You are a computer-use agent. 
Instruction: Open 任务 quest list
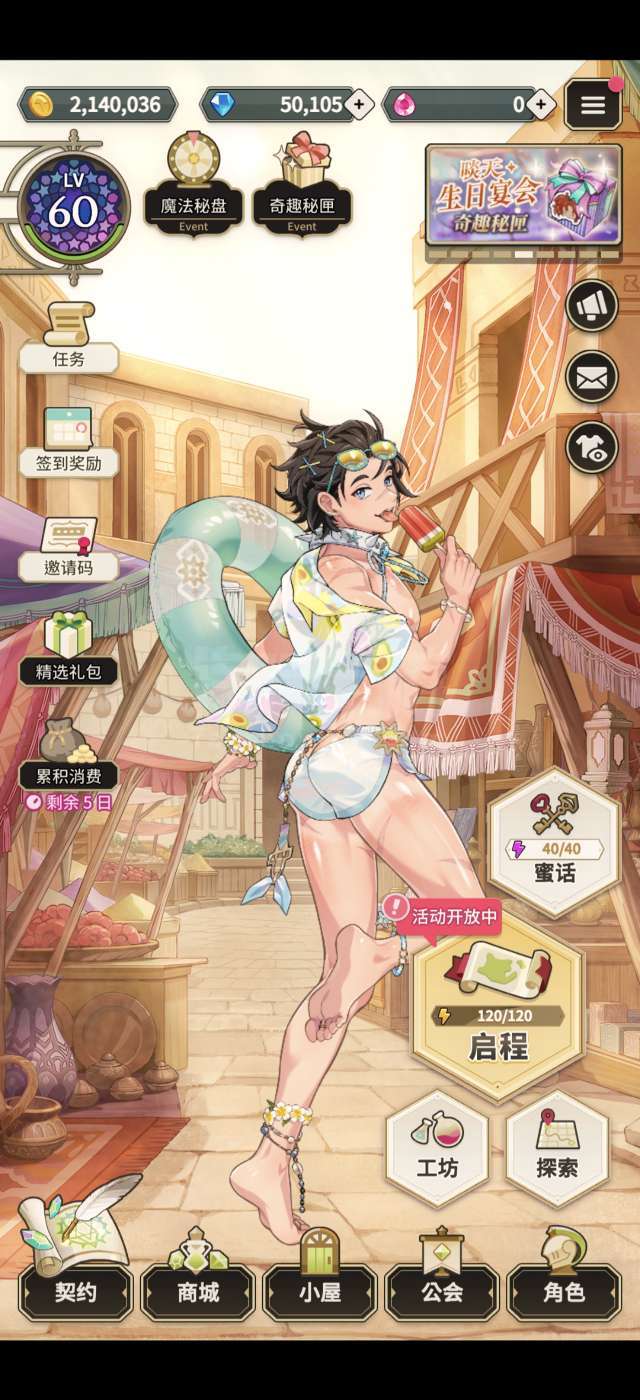[69, 337]
